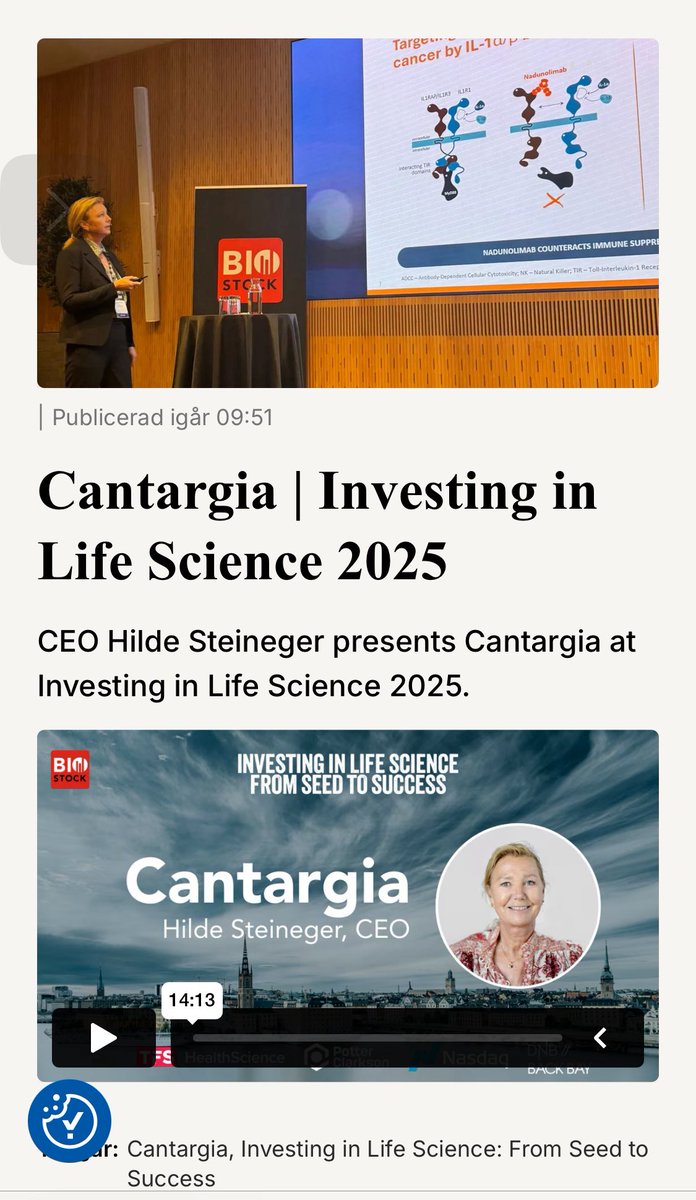Viewport: 696px width, 1200px height.
Task: Expand the video player controls chevron
Action: pyautogui.click(x=600, y=1038)
